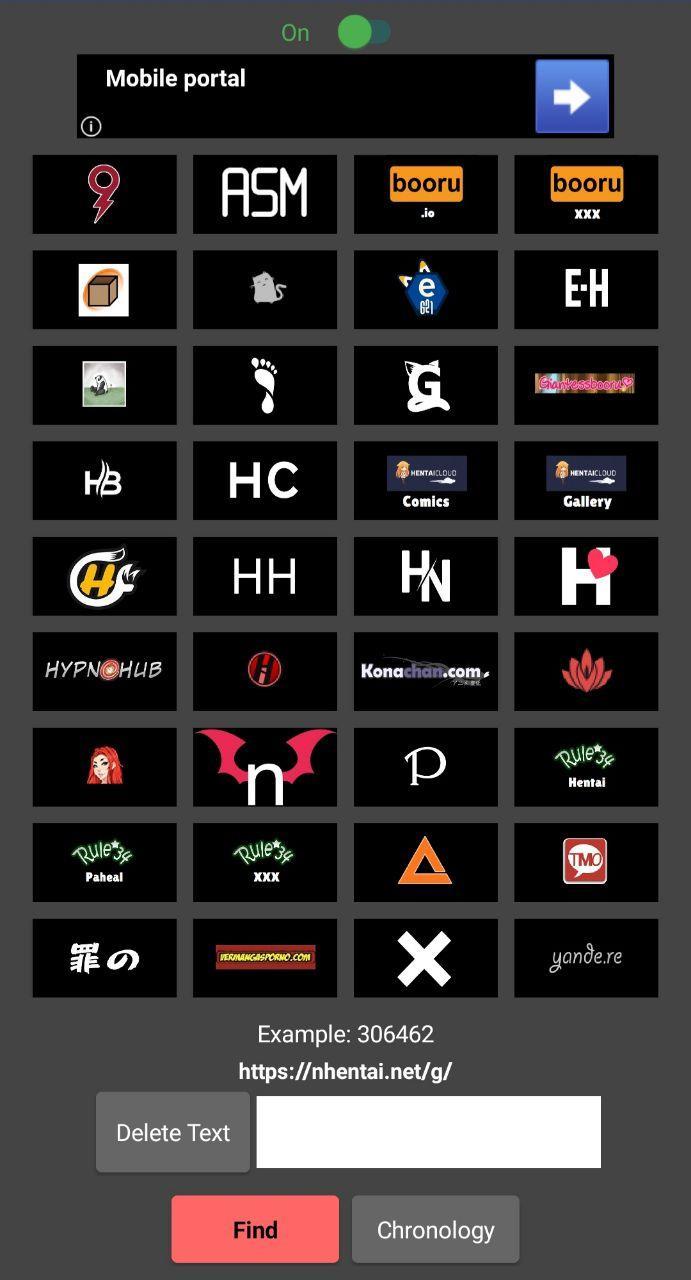Tap the Delete Text button
The width and height of the screenshot is (691, 1280).
click(x=173, y=1132)
